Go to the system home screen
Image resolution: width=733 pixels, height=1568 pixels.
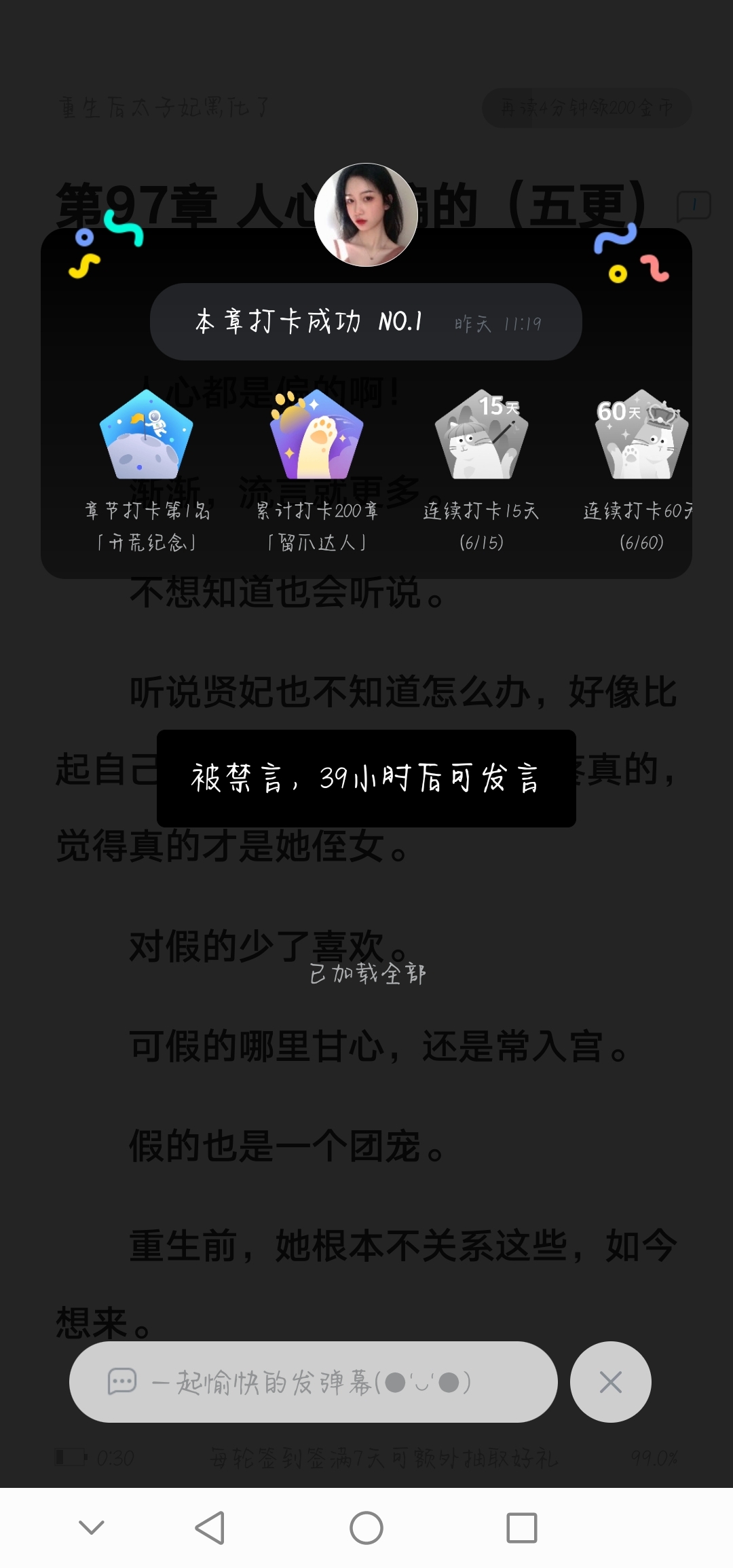366,1528
